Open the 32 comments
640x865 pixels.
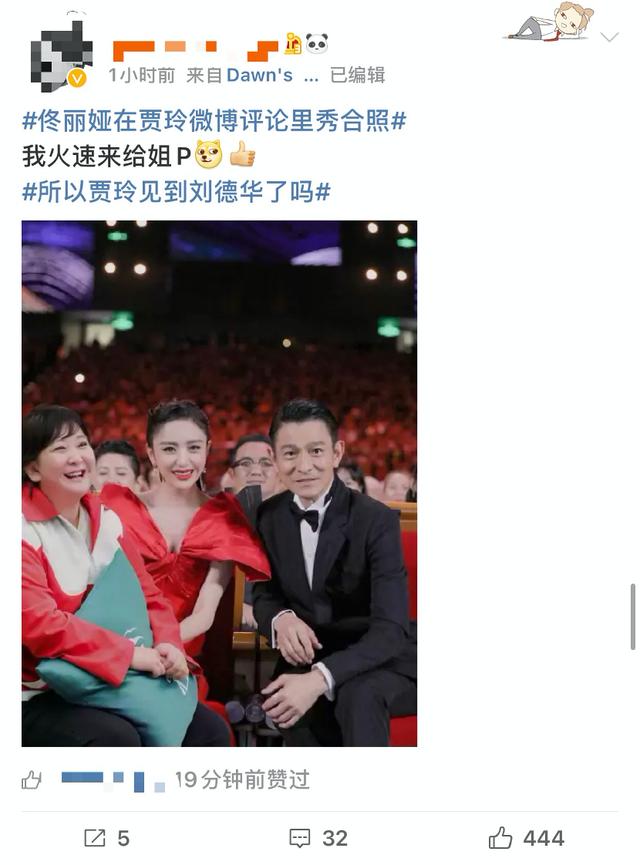pos(318,838)
